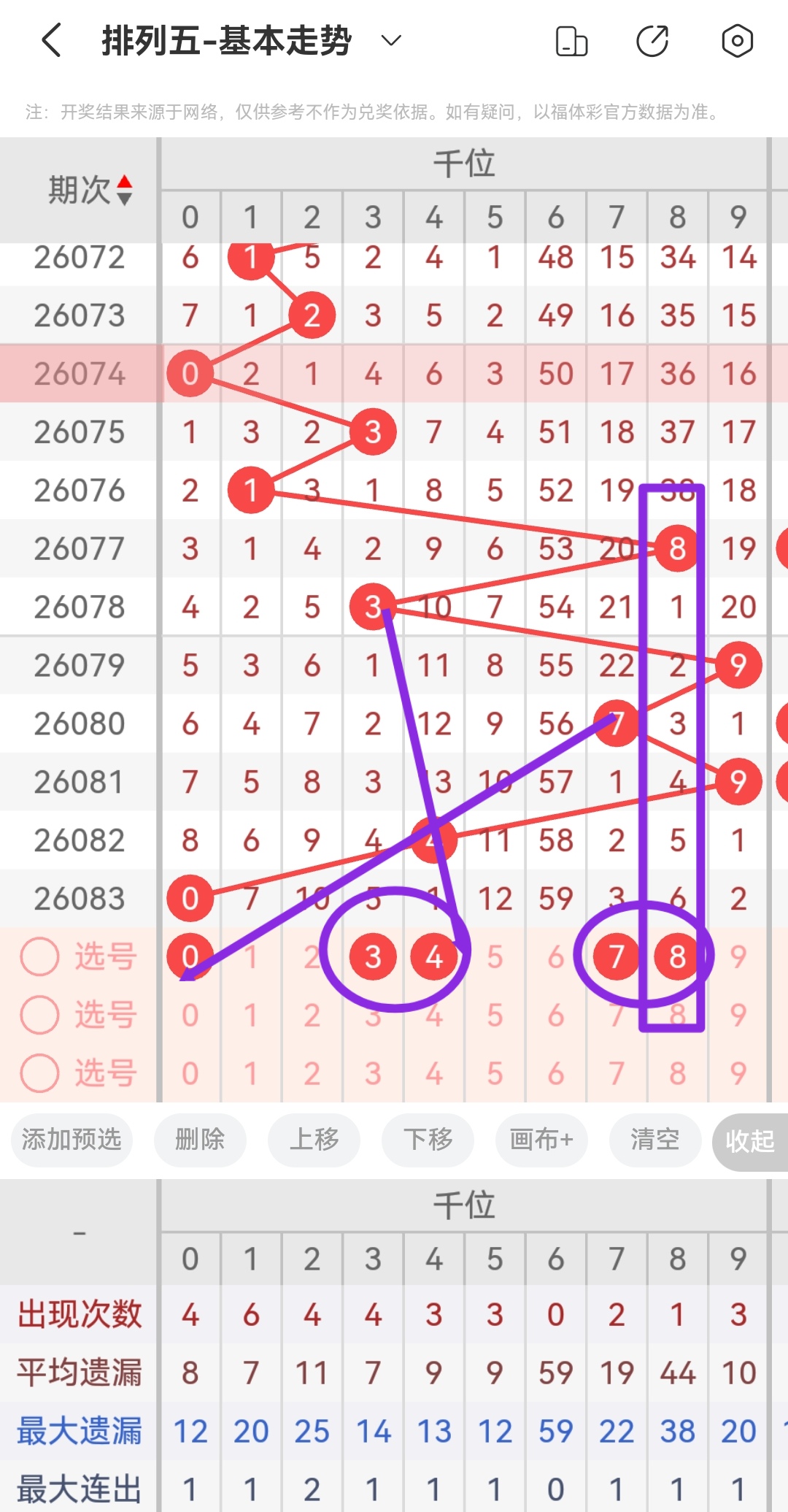The image size is (788, 1512).
Task: Tap 上移 to move selection up
Action: 314,1140
